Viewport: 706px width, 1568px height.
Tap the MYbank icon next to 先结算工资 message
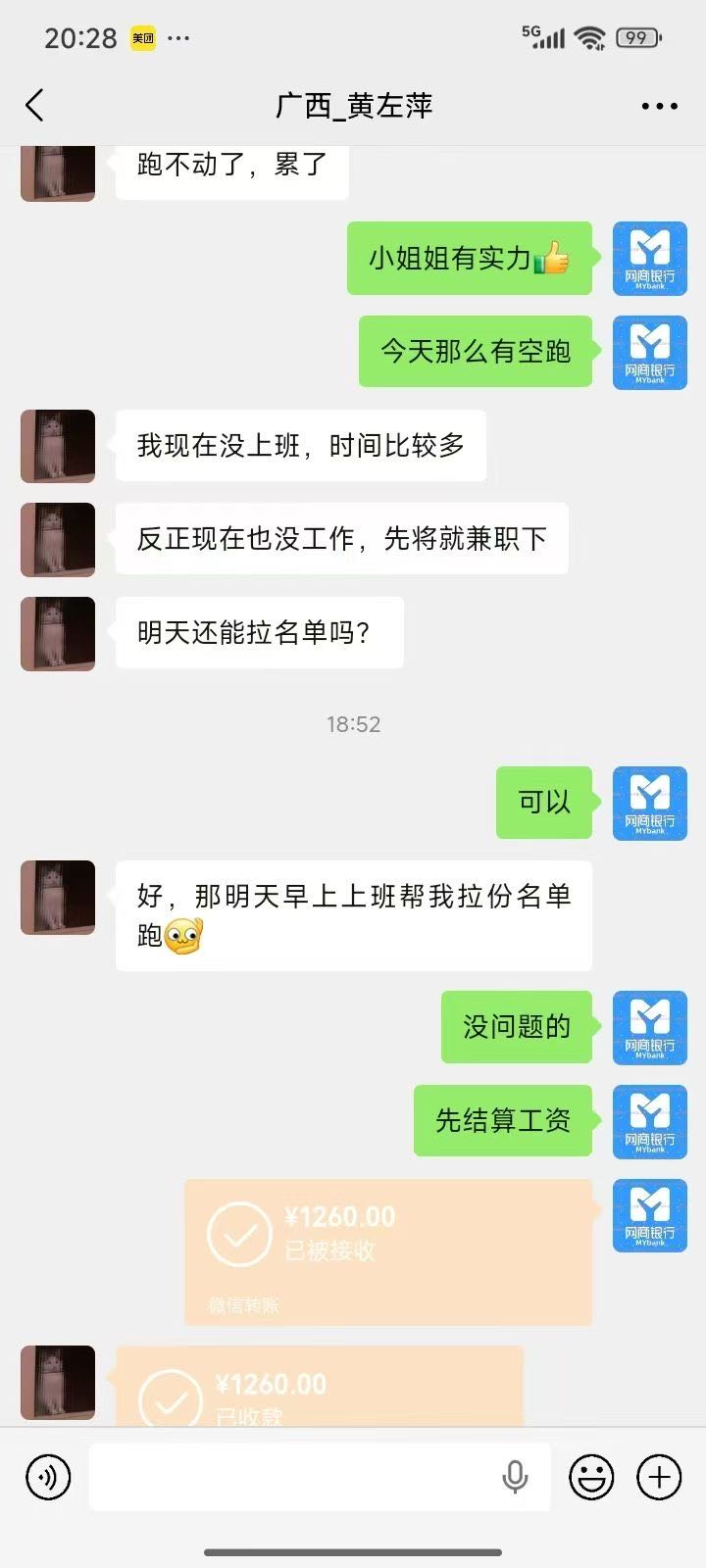coord(649,1121)
